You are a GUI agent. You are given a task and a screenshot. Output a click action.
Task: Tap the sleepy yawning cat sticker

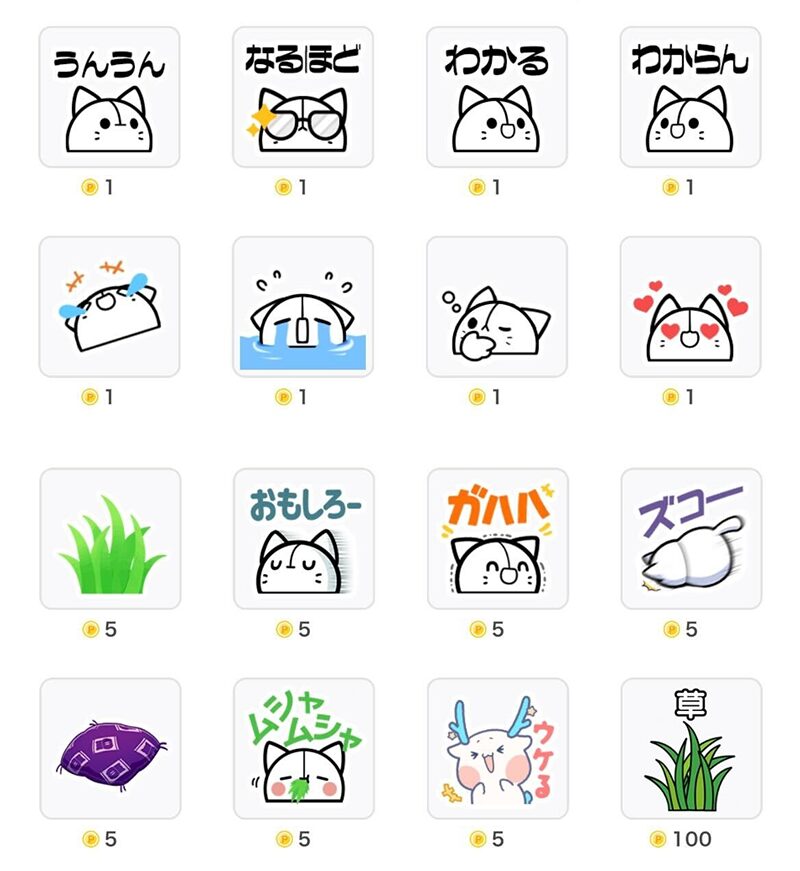pyautogui.click(x=497, y=307)
